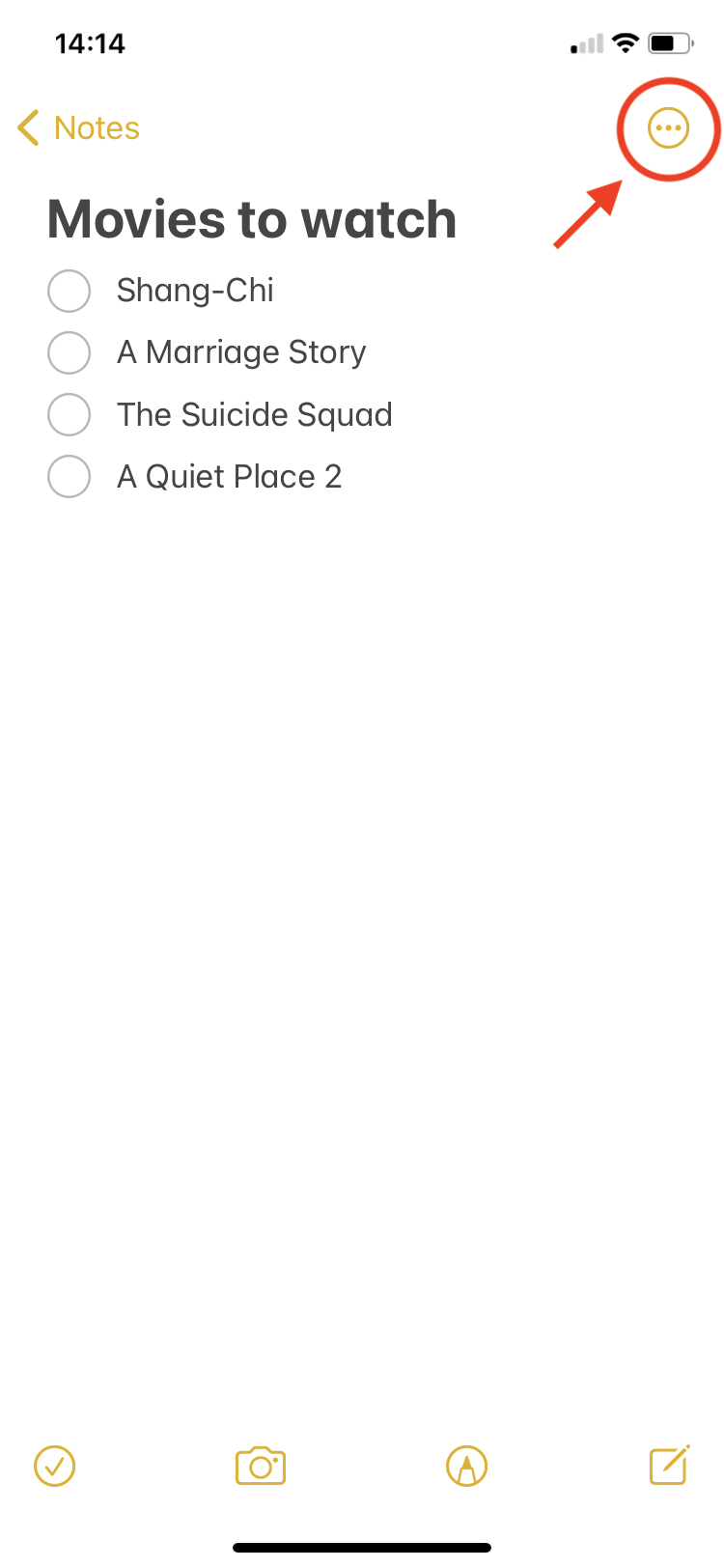Open the markup pen tool
This screenshot has width=724, height=1568.
(466, 1466)
